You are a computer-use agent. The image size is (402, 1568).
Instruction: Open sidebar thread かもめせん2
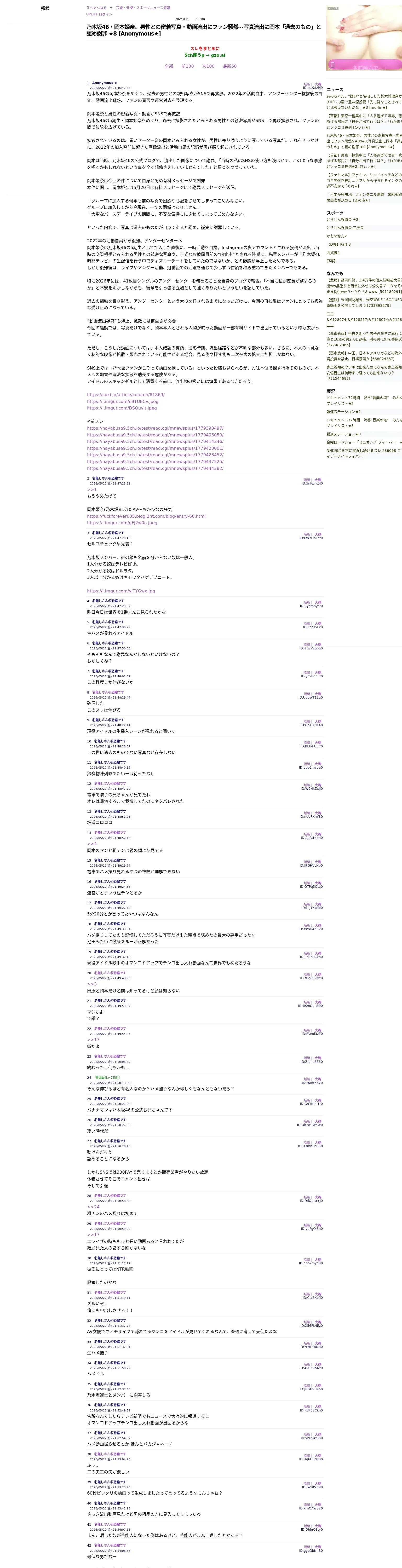pyautogui.click(x=337, y=236)
